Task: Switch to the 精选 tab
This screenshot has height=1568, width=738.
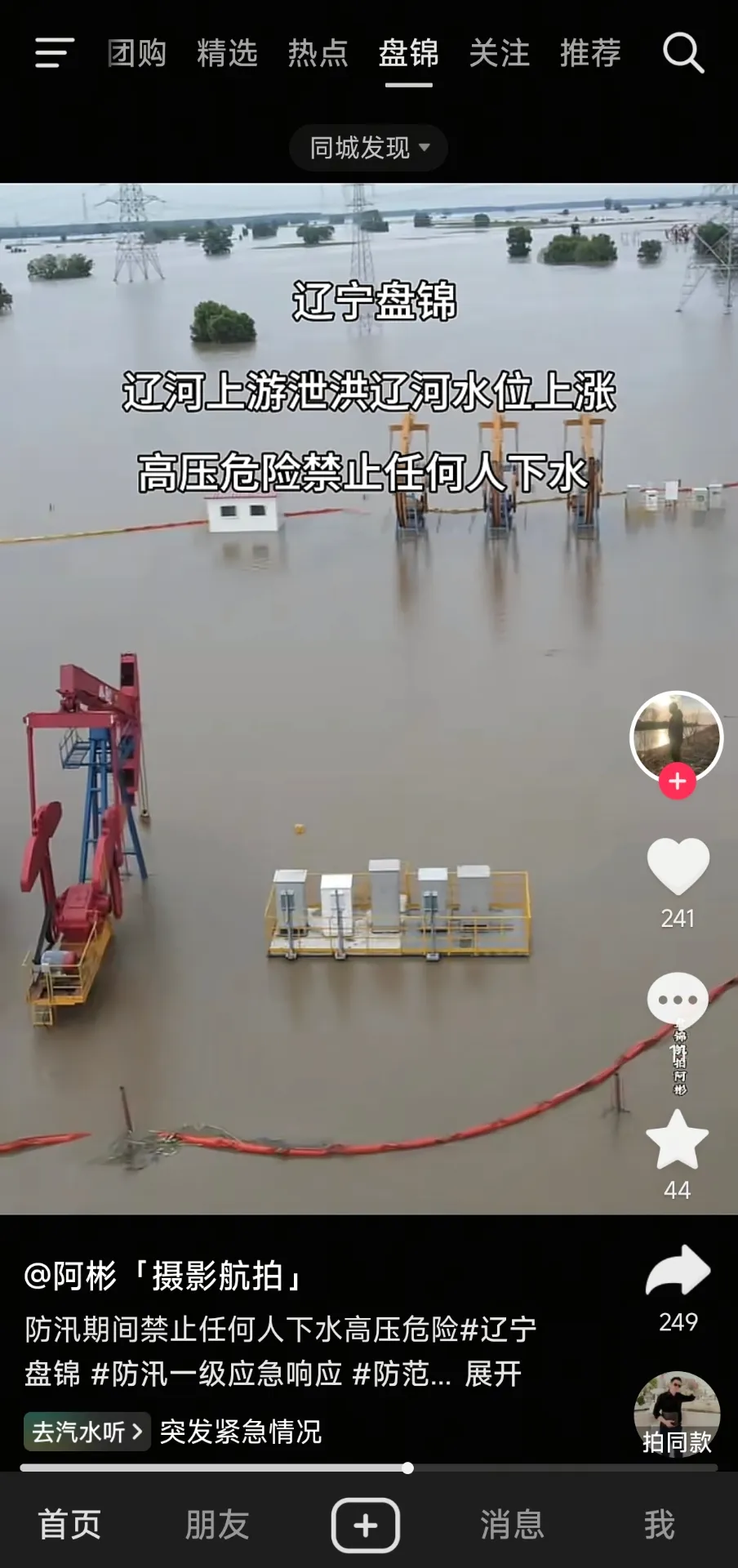Action: [228, 54]
